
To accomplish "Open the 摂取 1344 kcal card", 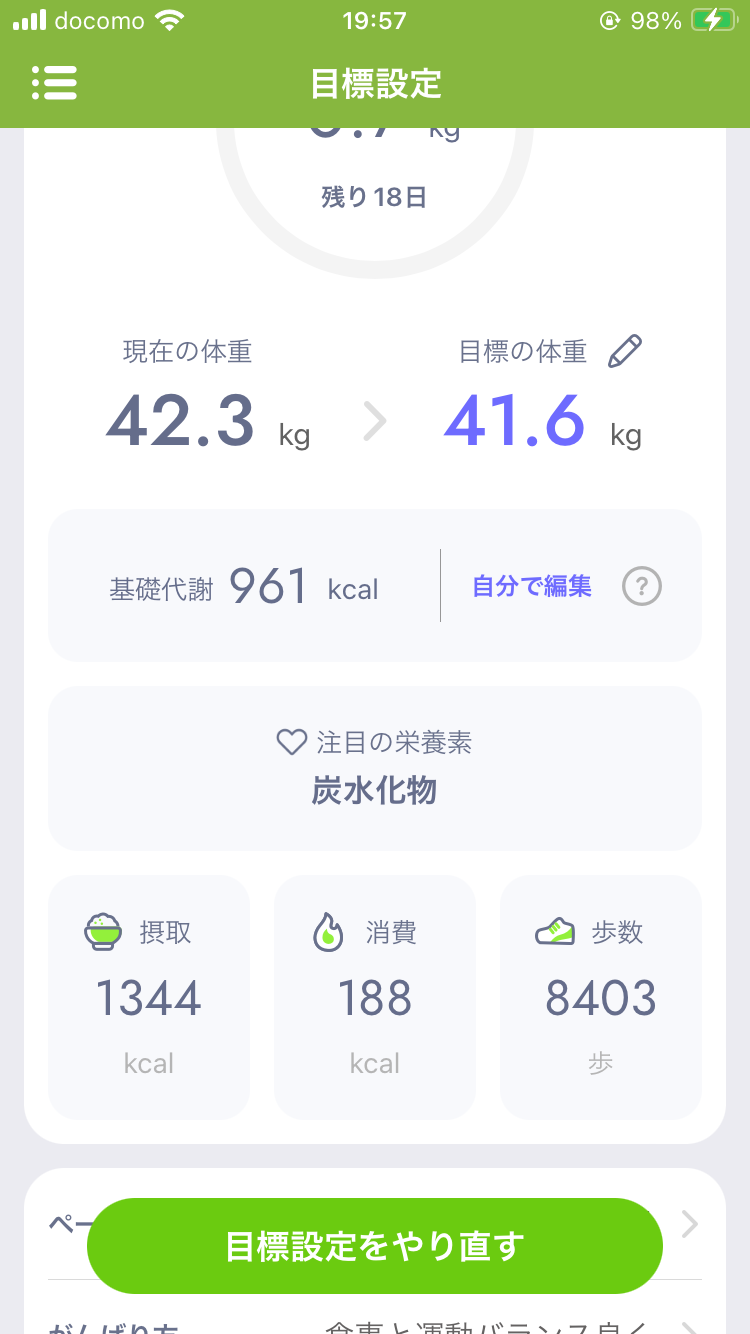I will (x=149, y=997).
